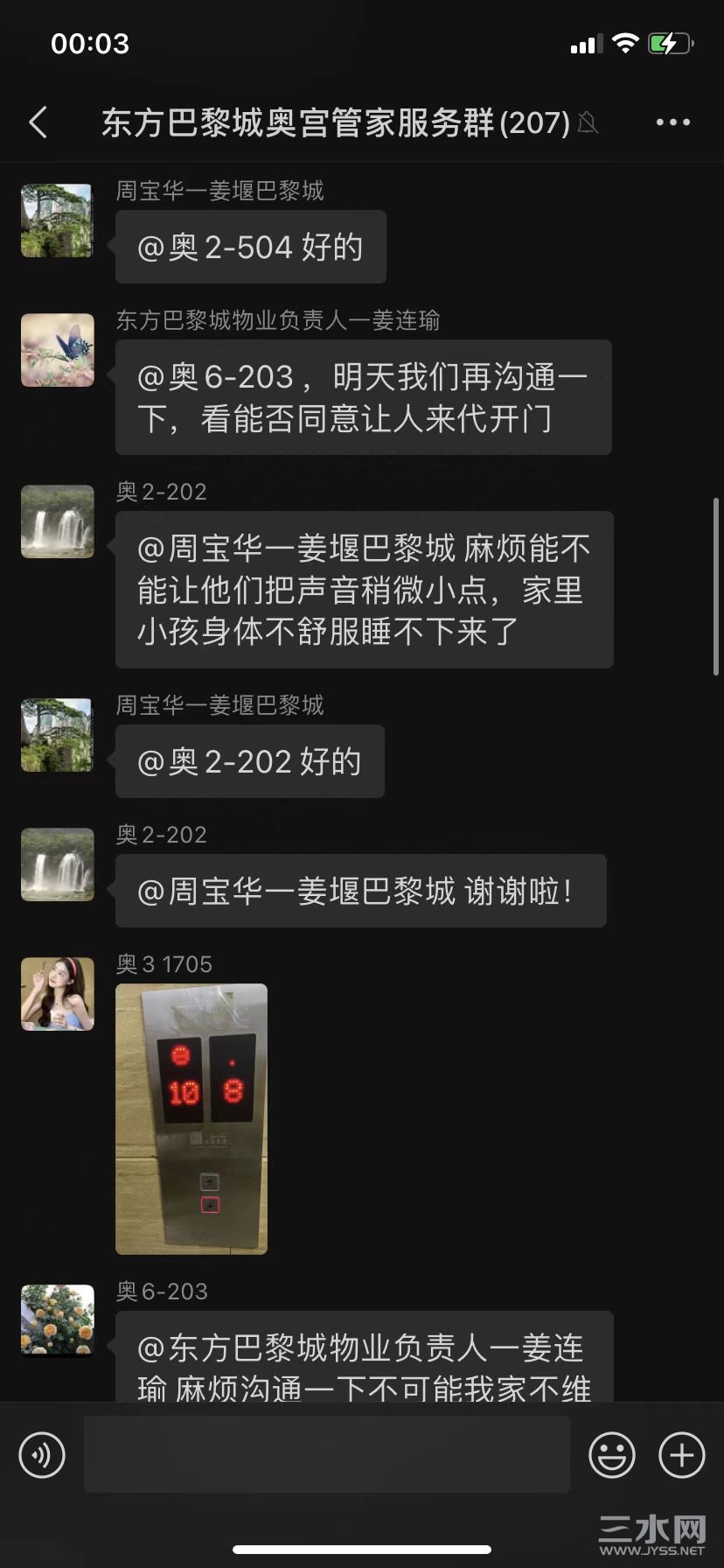Open the group chat overflow menu
Image resolution: width=724 pixels, height=1568 pixels.
click(x=672, y=122)
